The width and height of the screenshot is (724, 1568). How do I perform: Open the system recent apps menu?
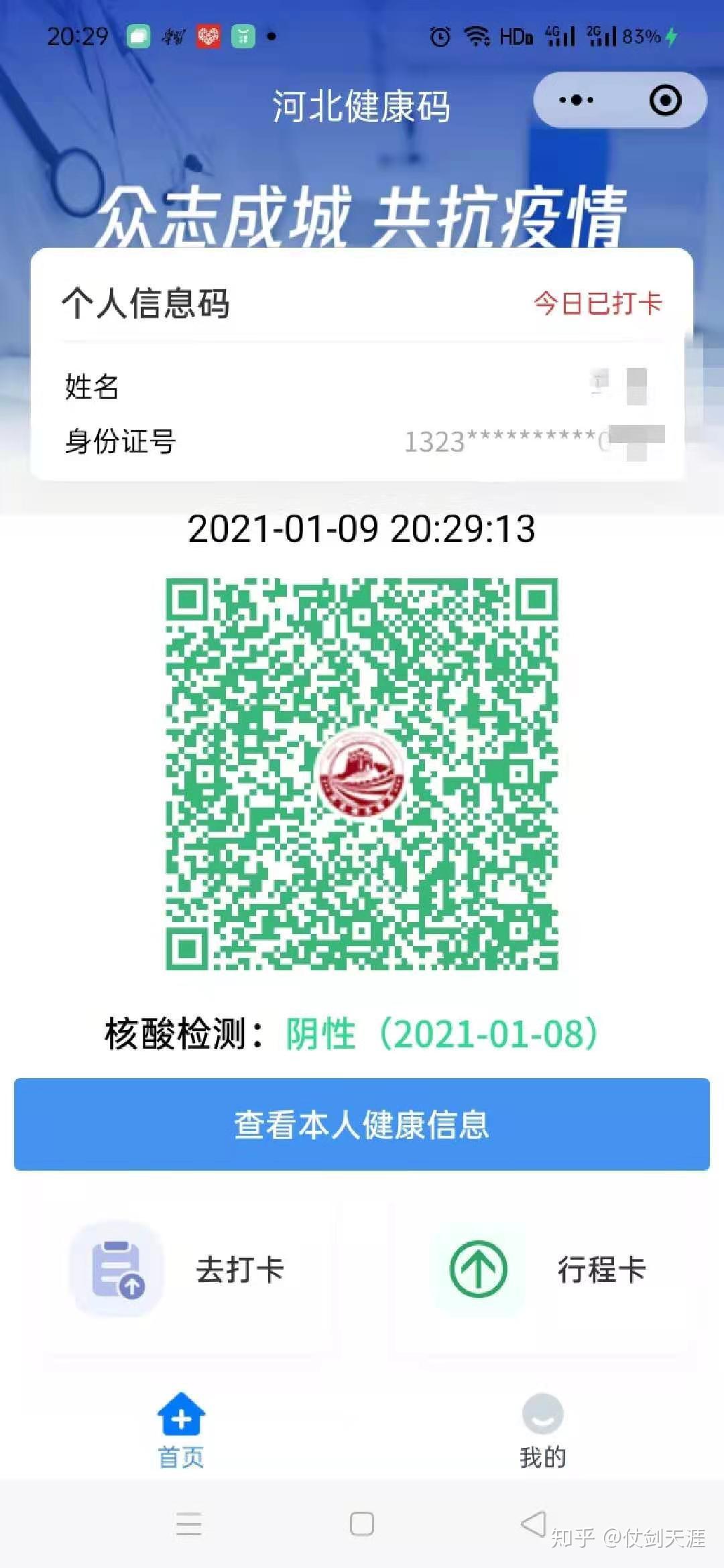pos(189,1524)
